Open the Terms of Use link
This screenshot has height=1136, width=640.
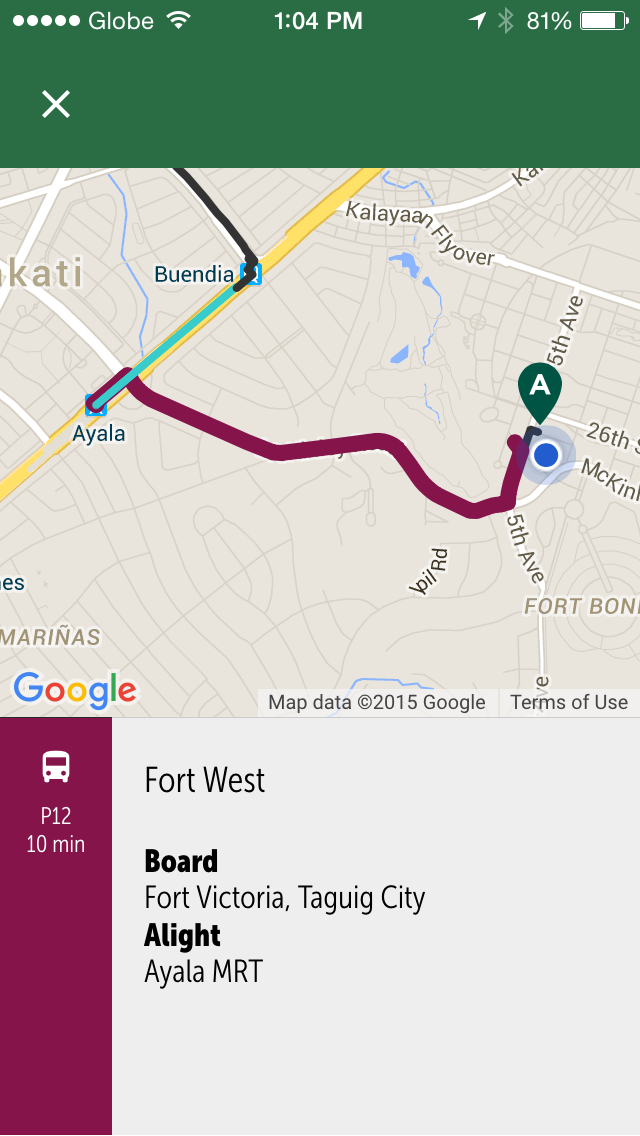(569, 702)
